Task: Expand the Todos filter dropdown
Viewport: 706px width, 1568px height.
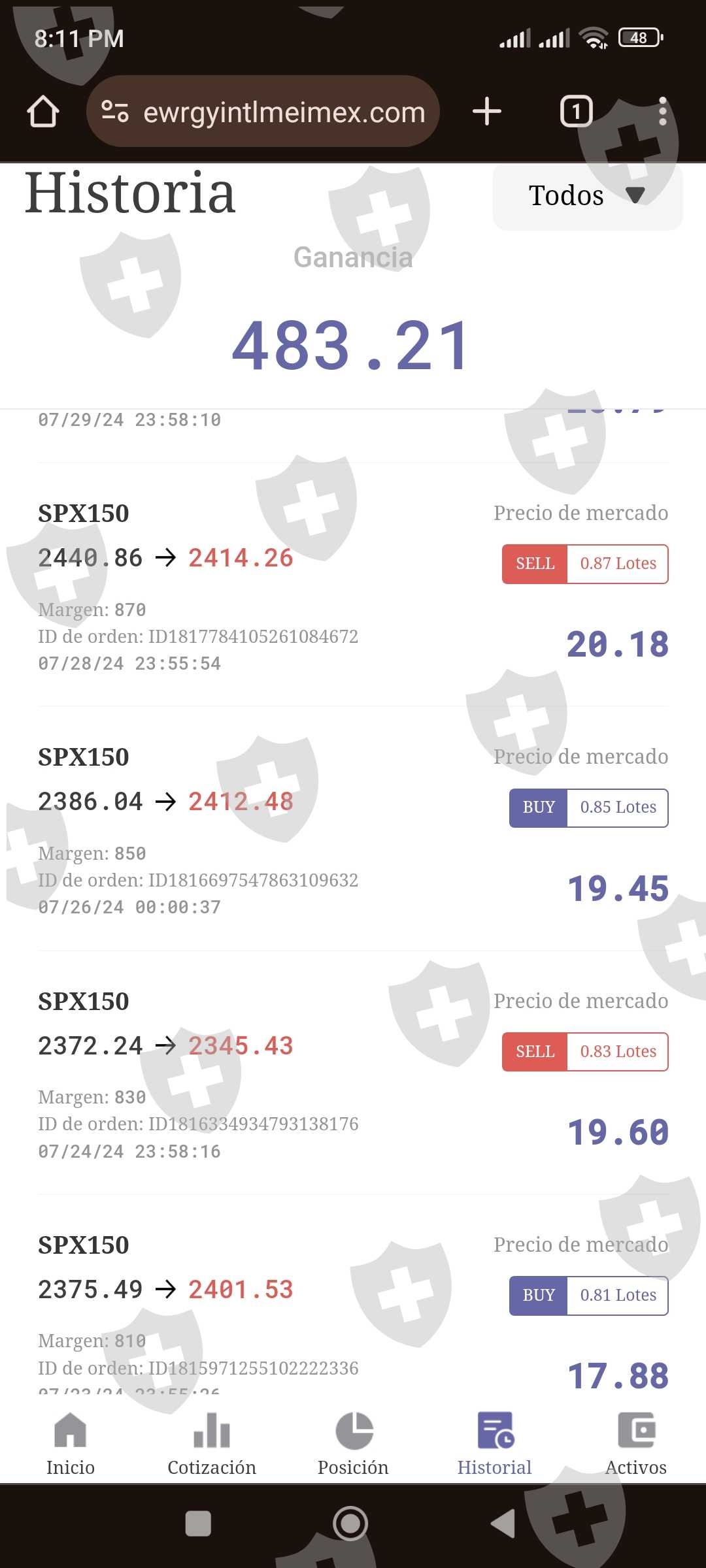Action: pyautogui.click(x=587, y=196)
